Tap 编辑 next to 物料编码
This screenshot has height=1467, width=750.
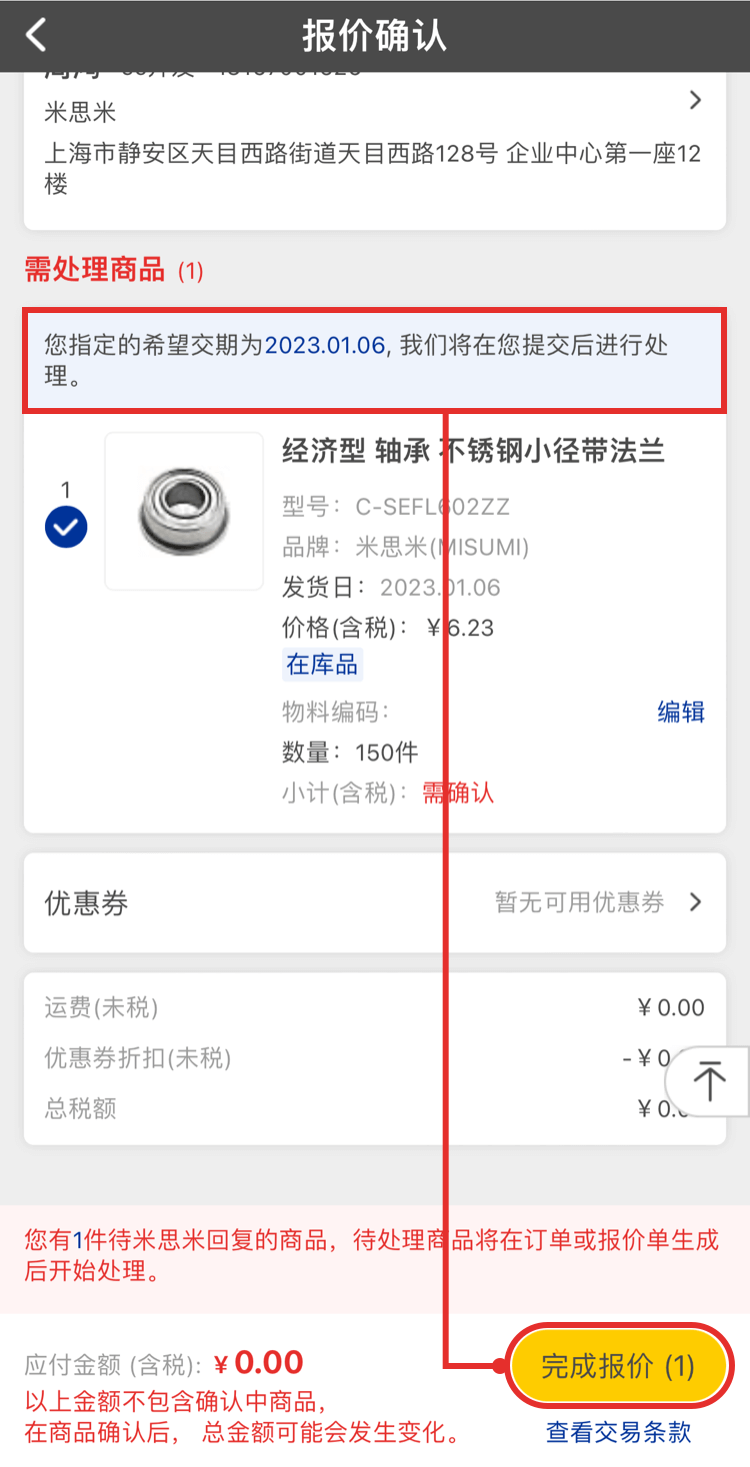[x=680, y=712]
